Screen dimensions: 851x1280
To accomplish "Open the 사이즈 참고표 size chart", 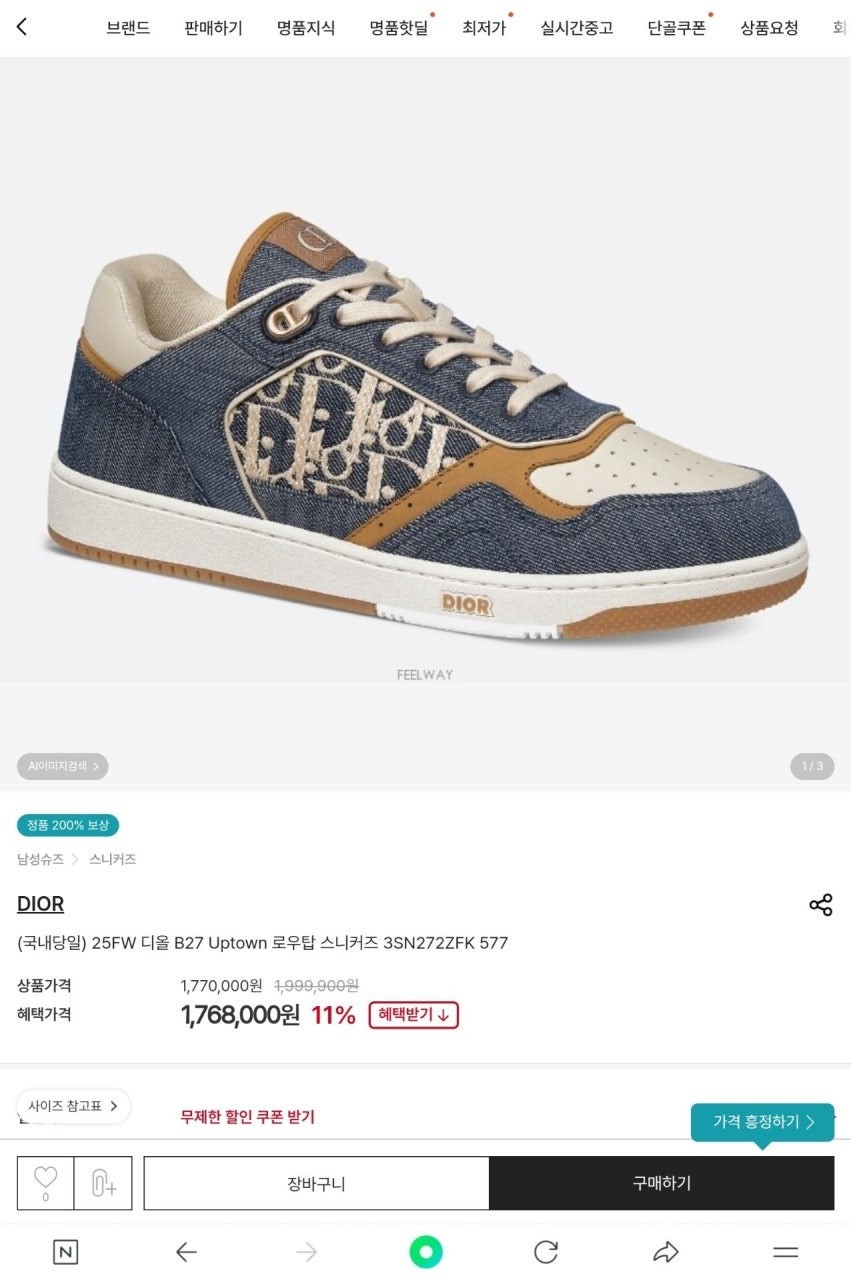I will pos(73,1106).
